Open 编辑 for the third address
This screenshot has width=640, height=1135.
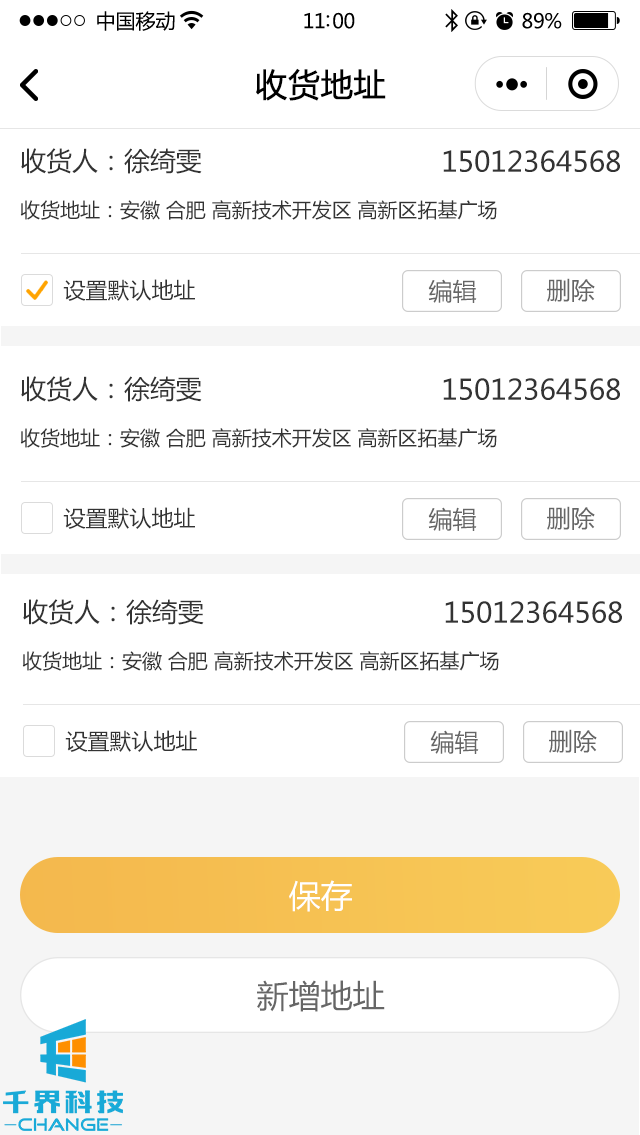click(454, 742)
